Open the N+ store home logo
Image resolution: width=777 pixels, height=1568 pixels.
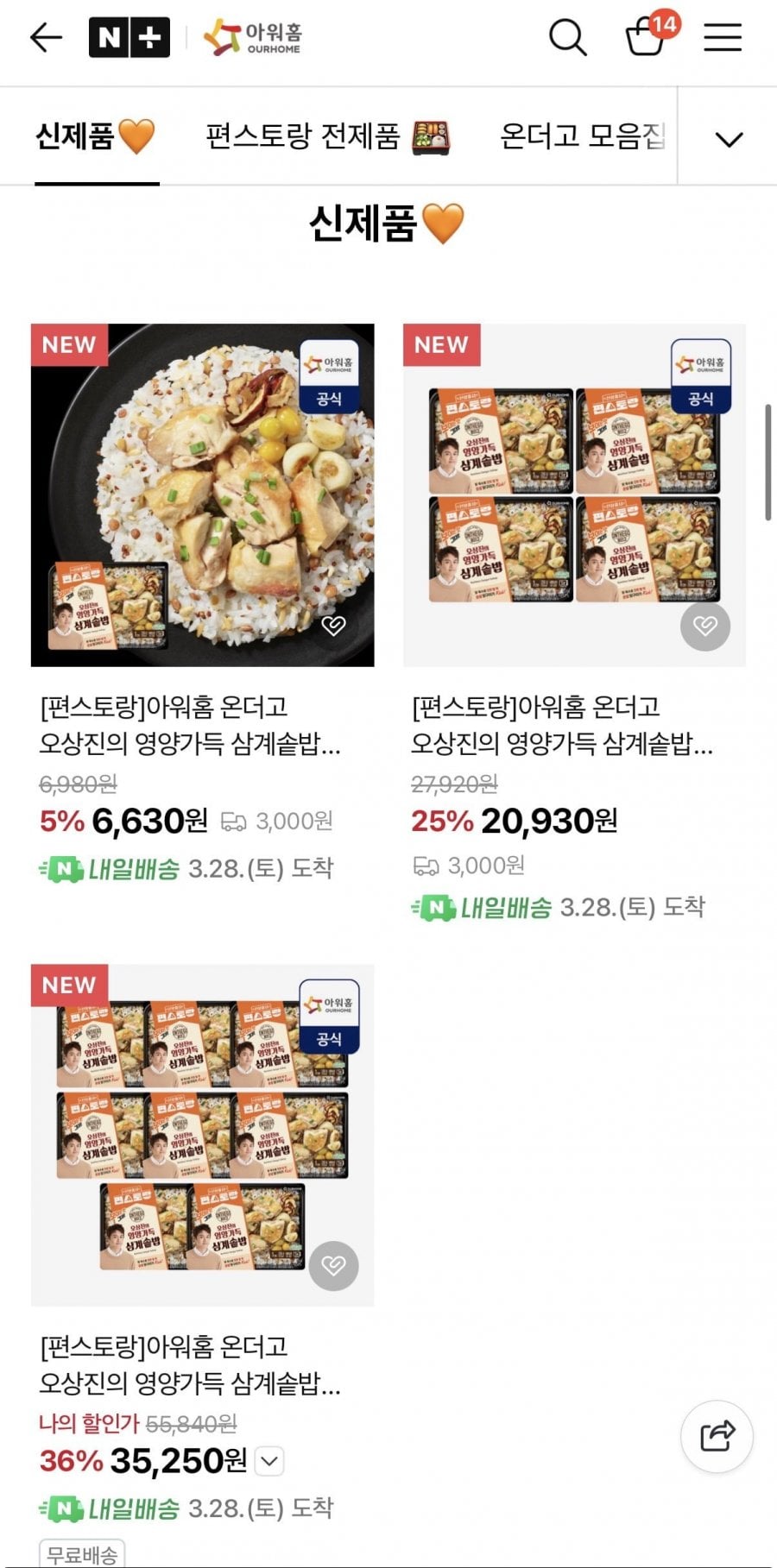coord(129,37)
